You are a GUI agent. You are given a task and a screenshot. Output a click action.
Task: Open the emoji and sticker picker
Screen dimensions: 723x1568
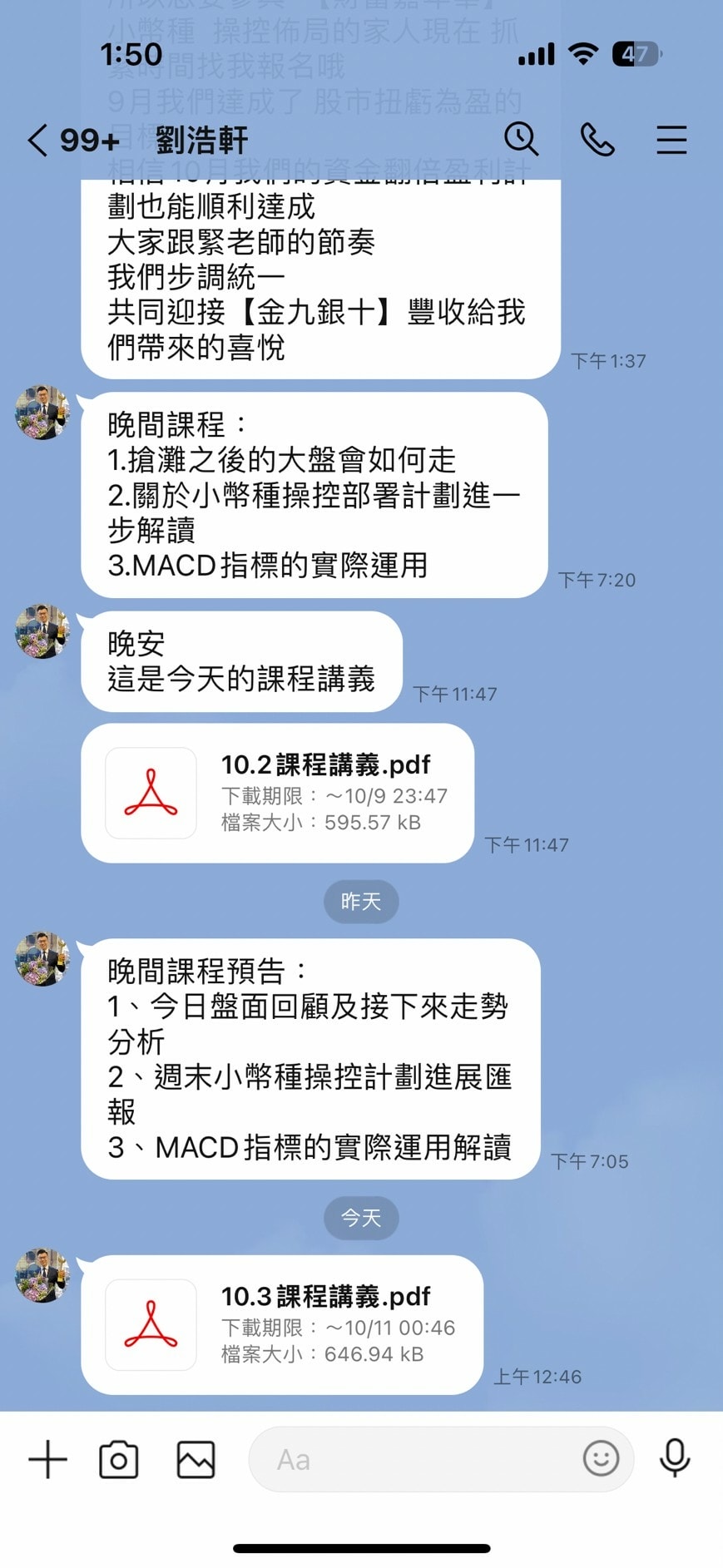[x=601, y=1458]
